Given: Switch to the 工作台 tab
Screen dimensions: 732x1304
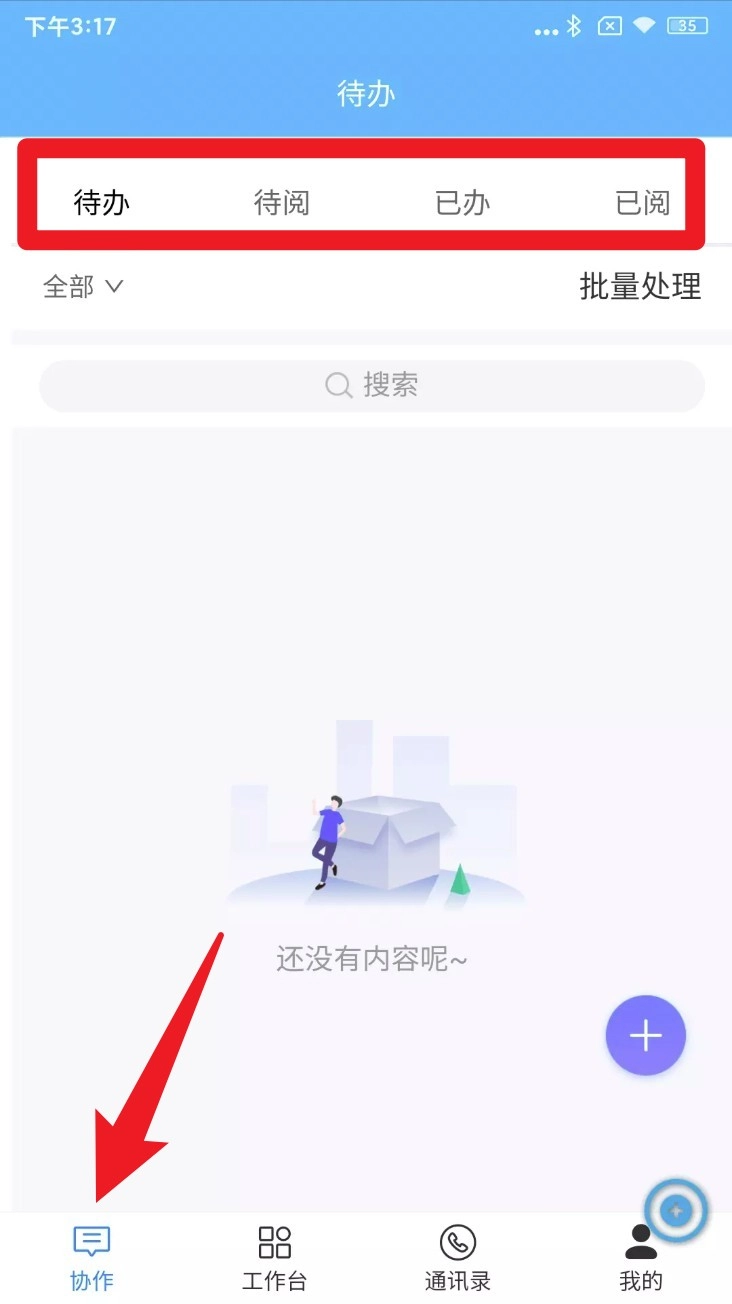Looking at the screenshot, I should 274,1257.
